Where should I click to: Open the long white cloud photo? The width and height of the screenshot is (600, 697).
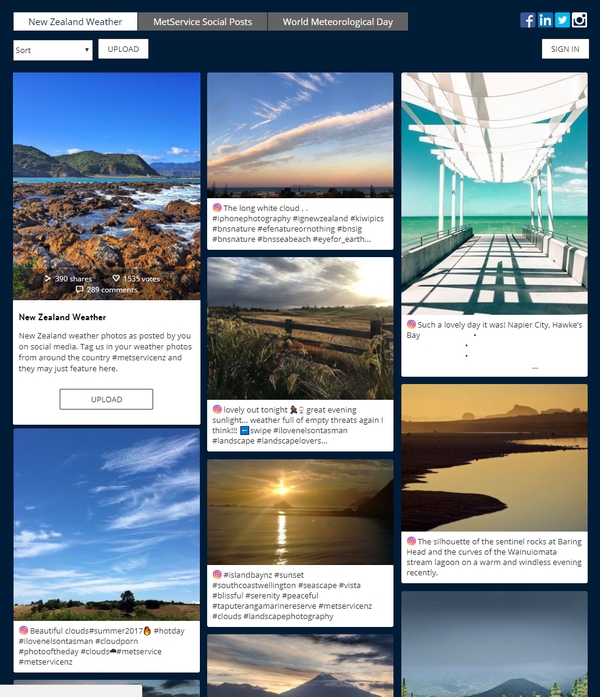click(300, 135)
